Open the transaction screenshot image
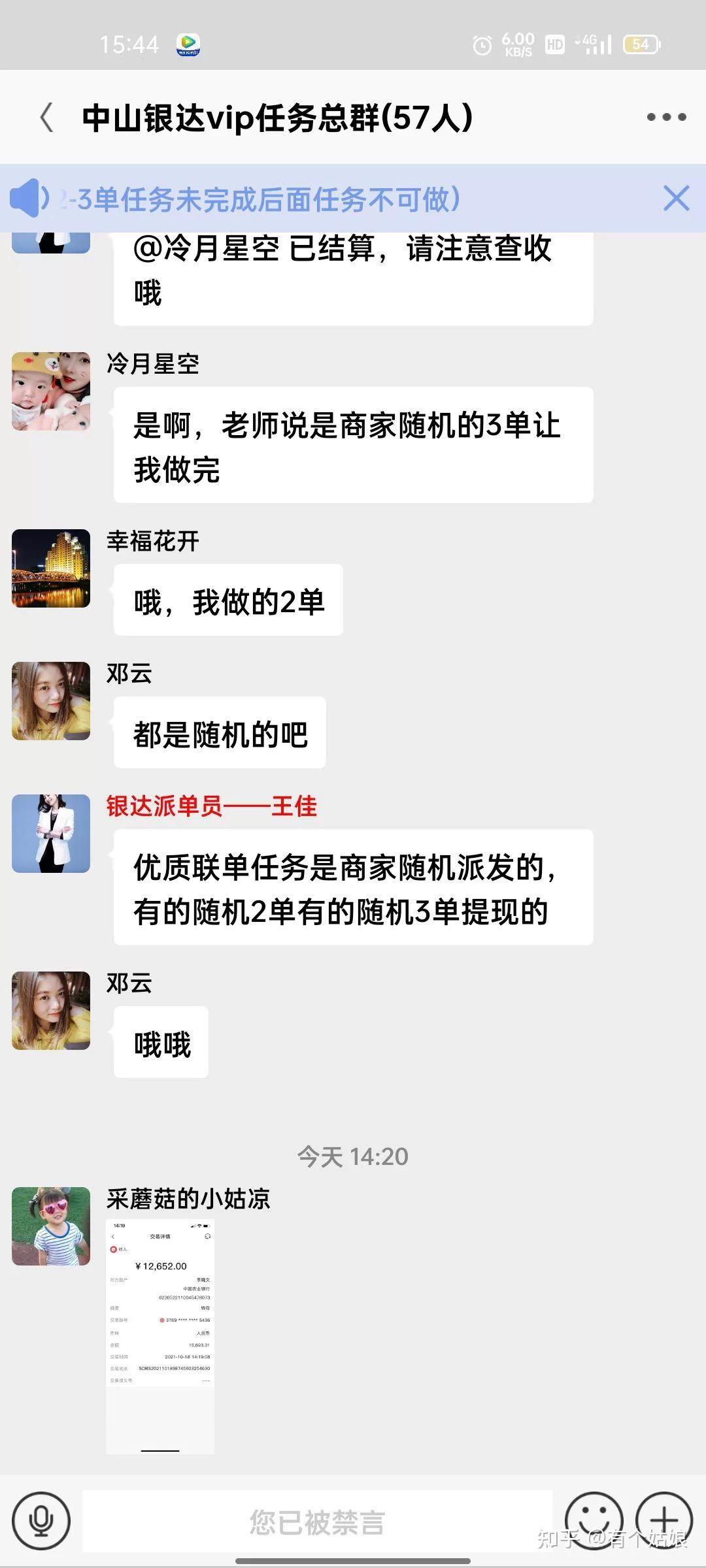Screen dimensions: 706x1568 160,1335
